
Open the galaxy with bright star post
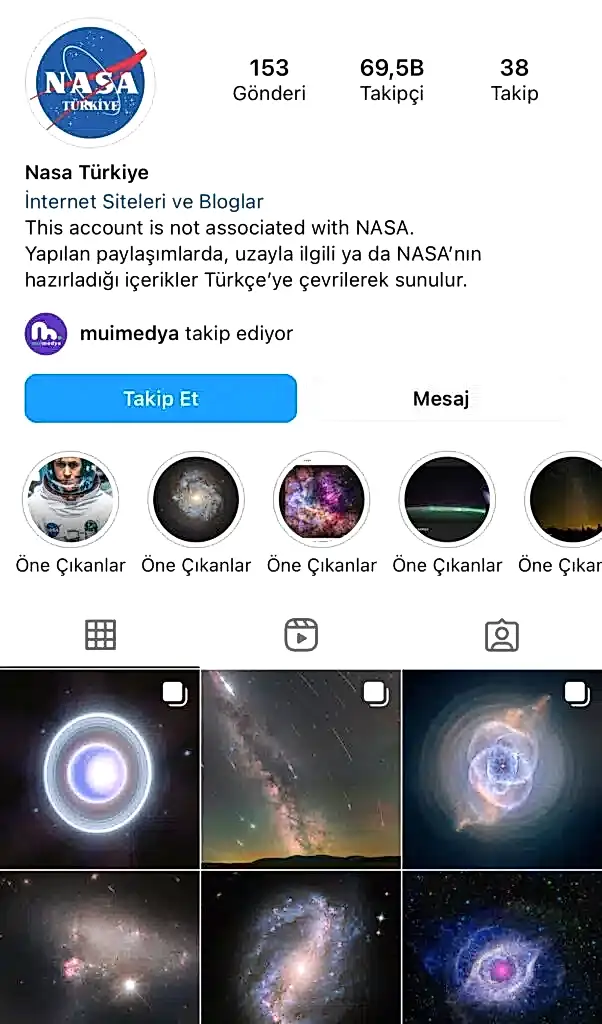[99, 947]
